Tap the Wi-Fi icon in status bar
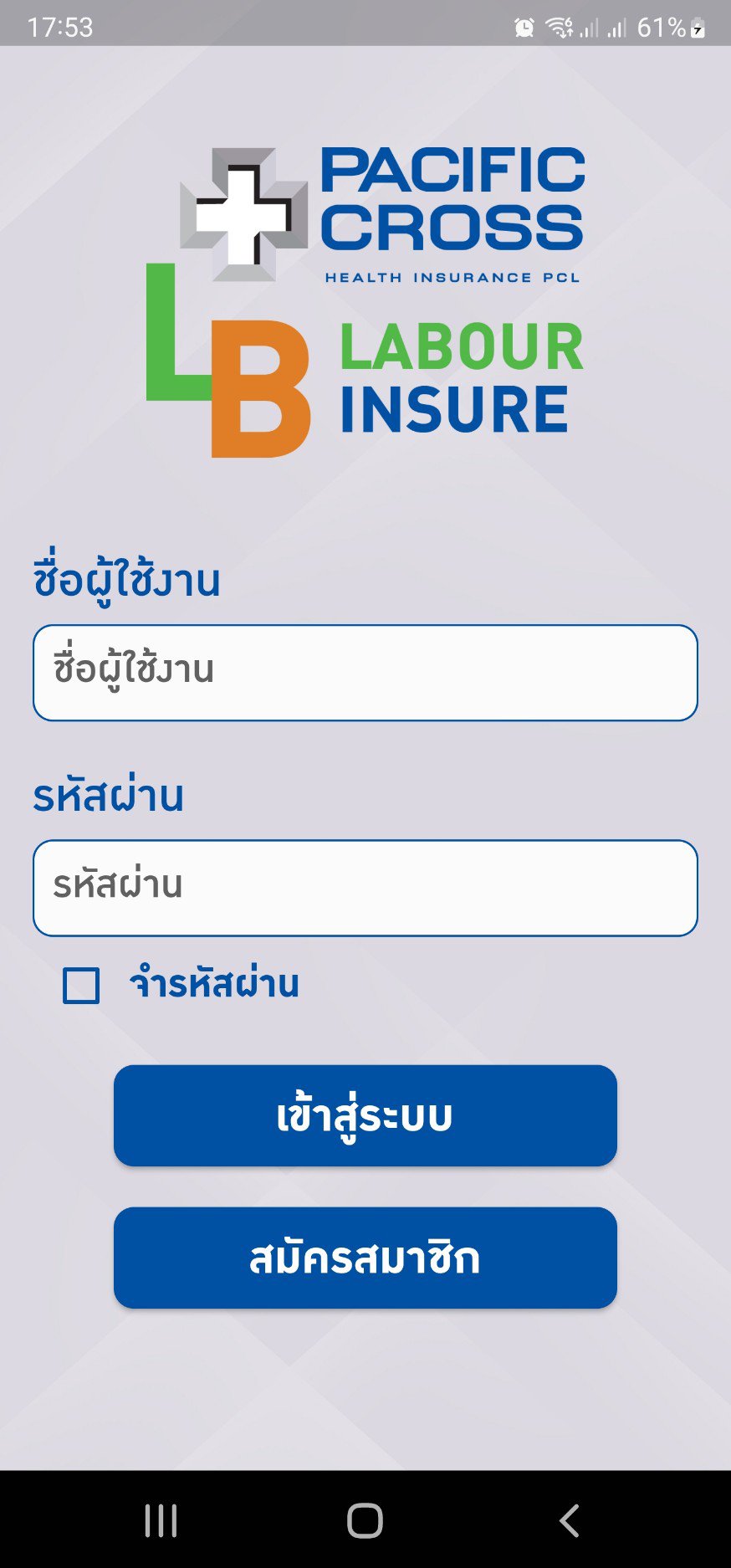This screenshot has height=1568, width=731. click(557, 26)
